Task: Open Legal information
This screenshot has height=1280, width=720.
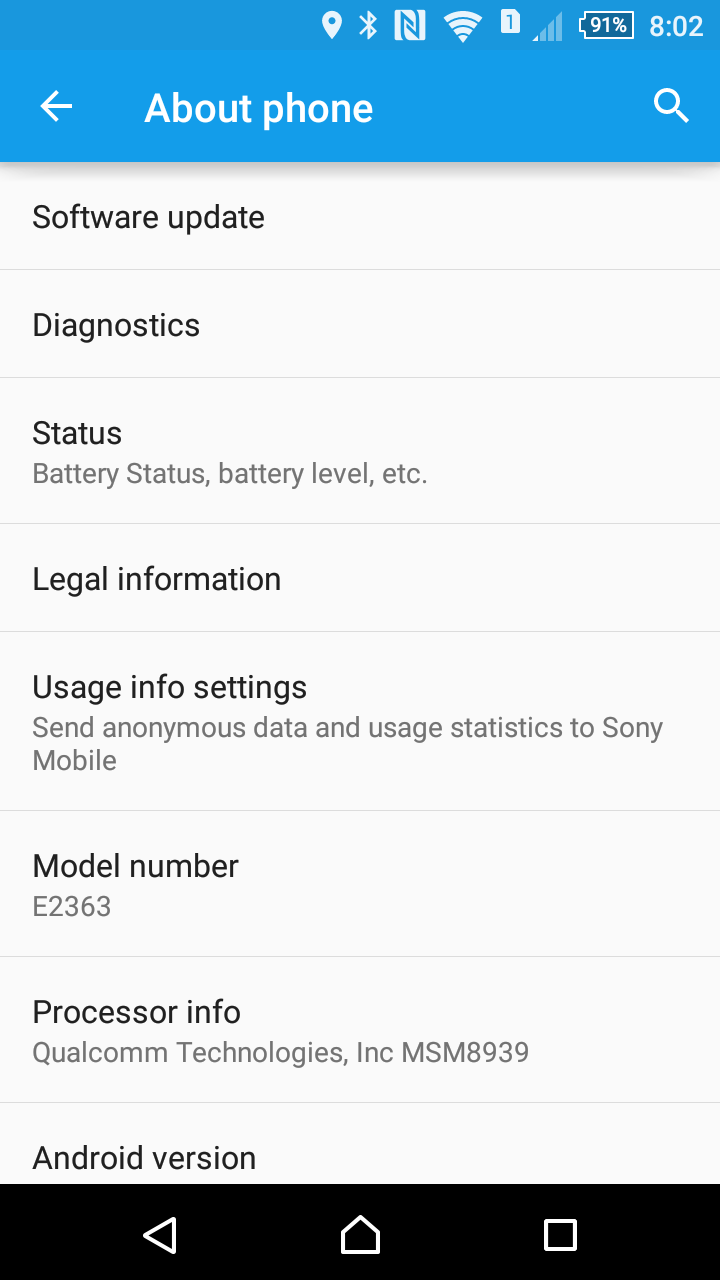Action: (360, 579)
